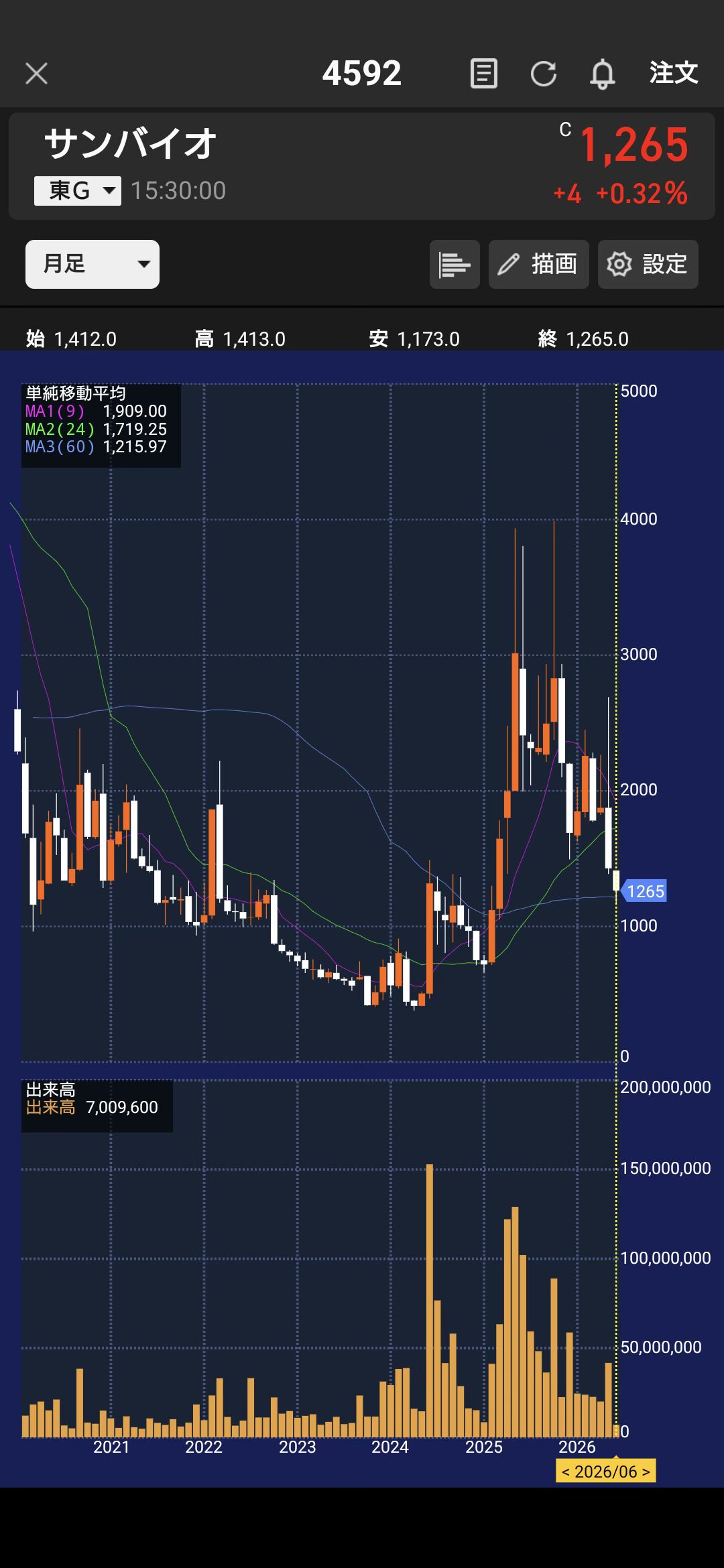724x1568 pixels.
Task: Open the document/news icon in the header
Action: (x=483, y=74)
